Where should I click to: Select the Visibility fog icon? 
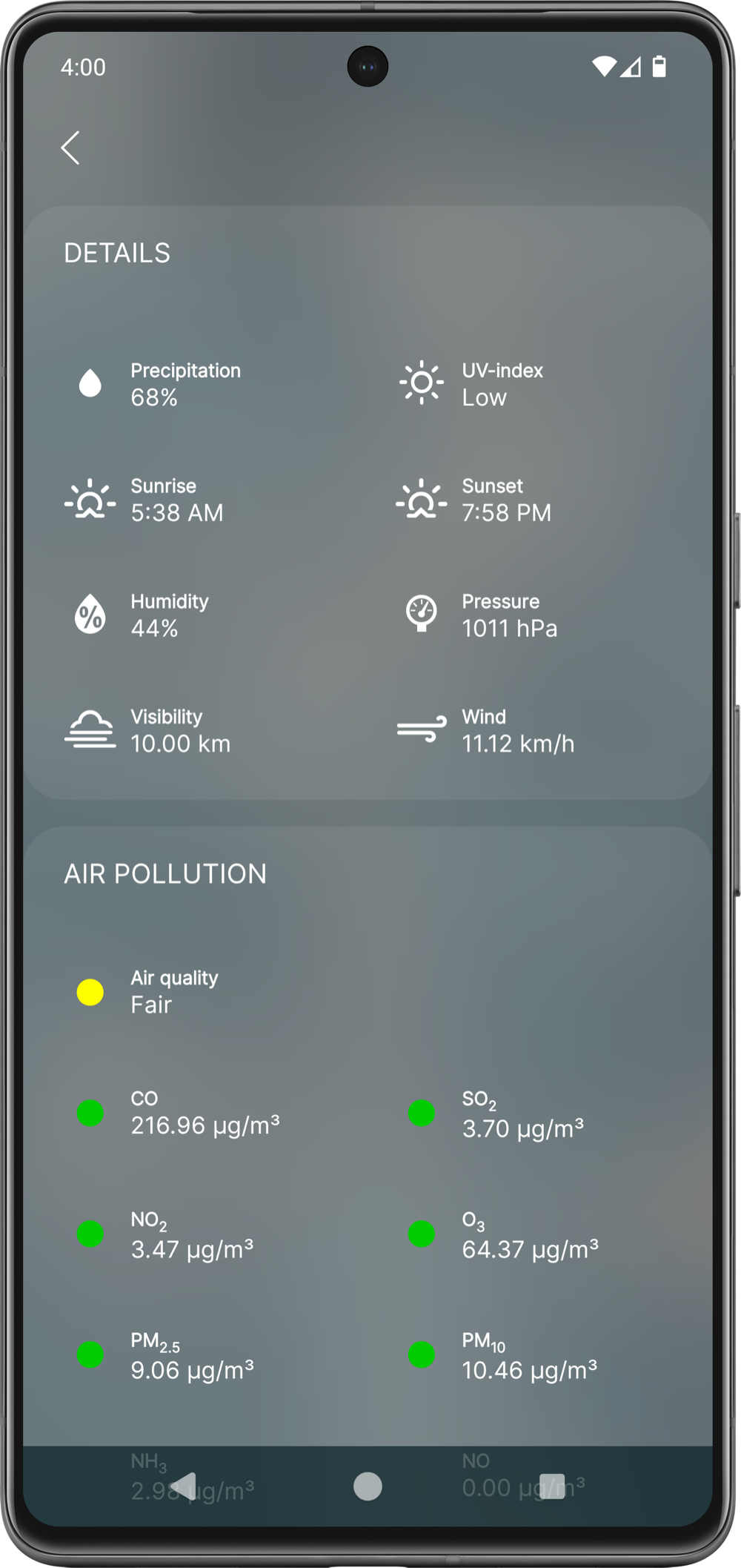coord(90,730)
